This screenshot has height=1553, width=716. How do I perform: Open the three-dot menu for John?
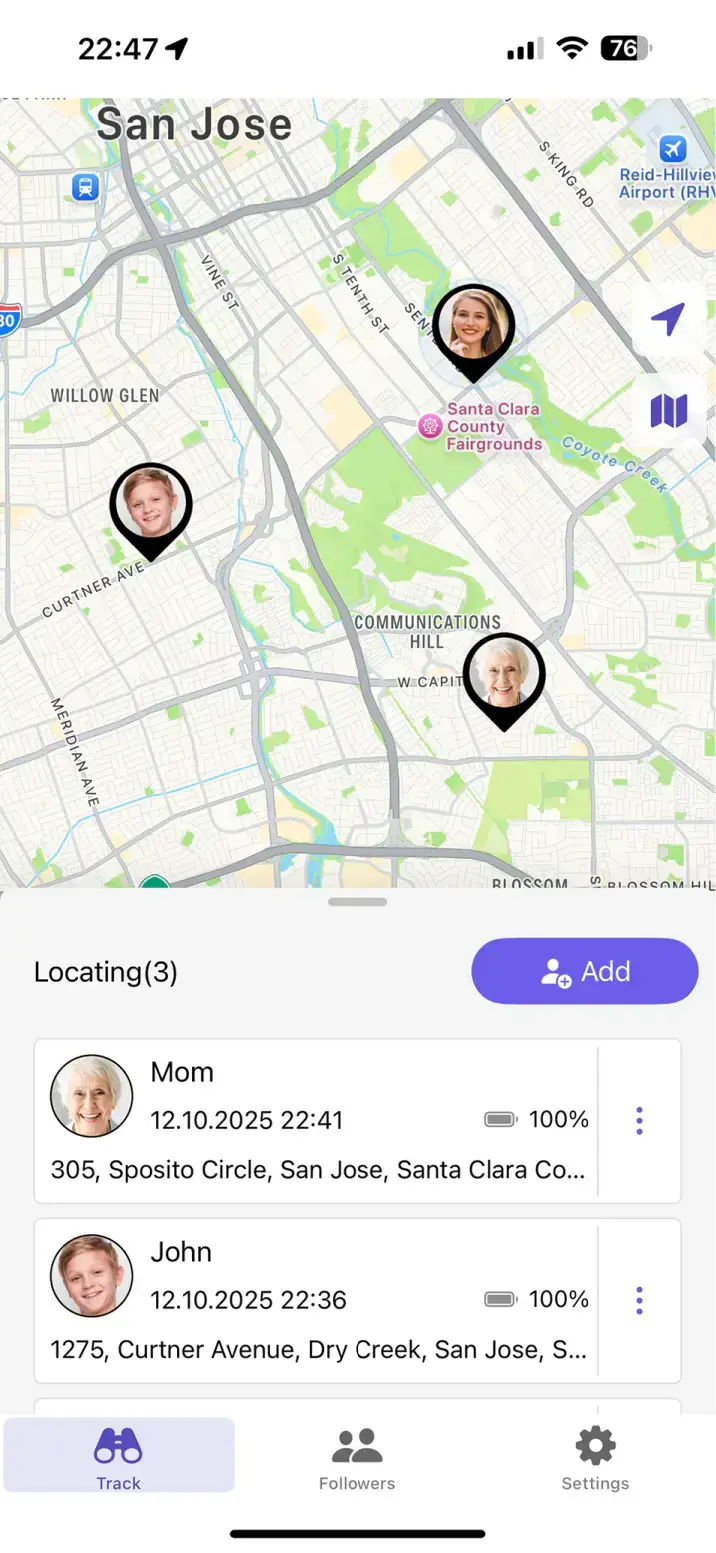pos(639,1300)
